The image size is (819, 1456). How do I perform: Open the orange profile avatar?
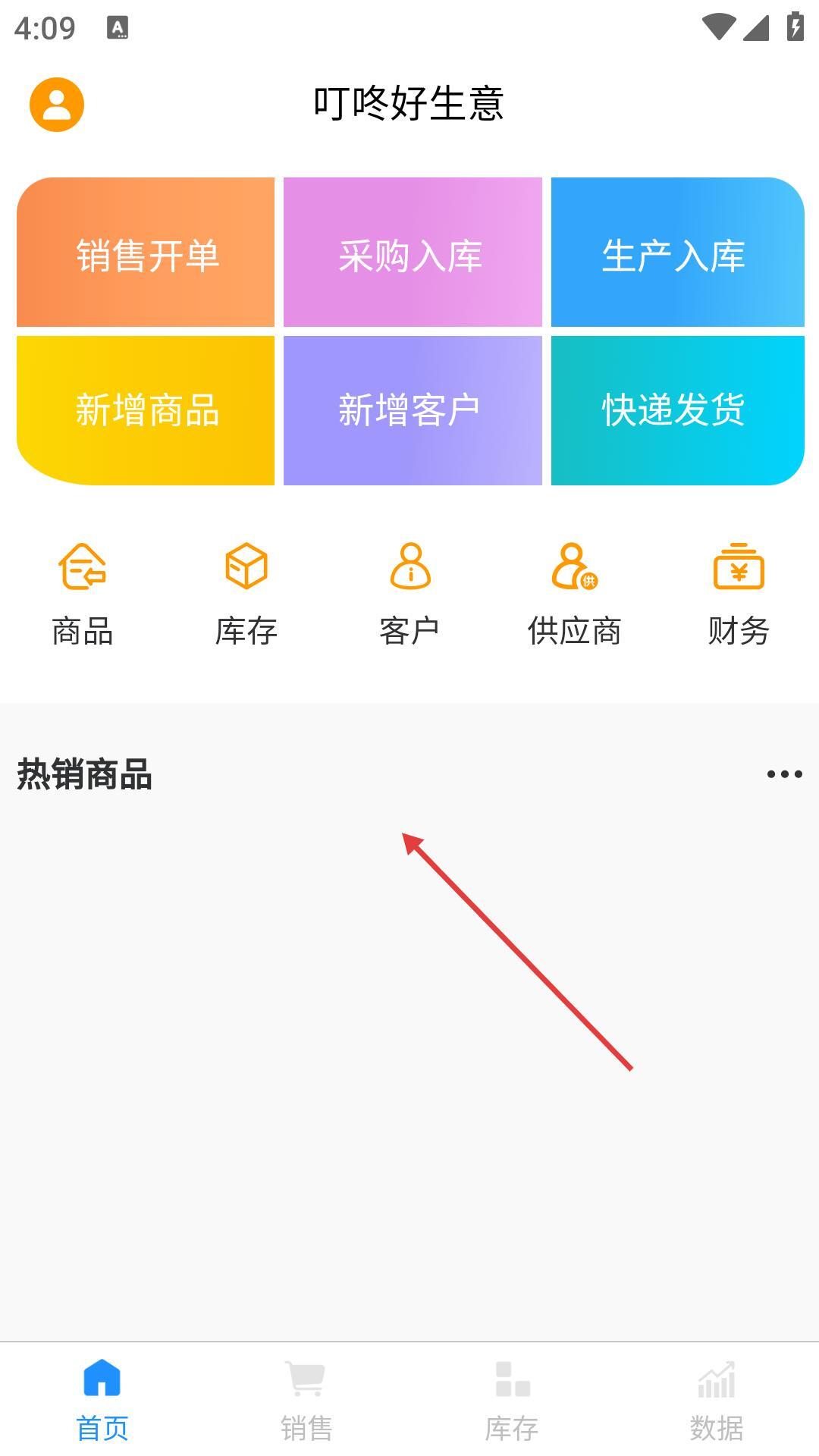[x=57, y=105]
